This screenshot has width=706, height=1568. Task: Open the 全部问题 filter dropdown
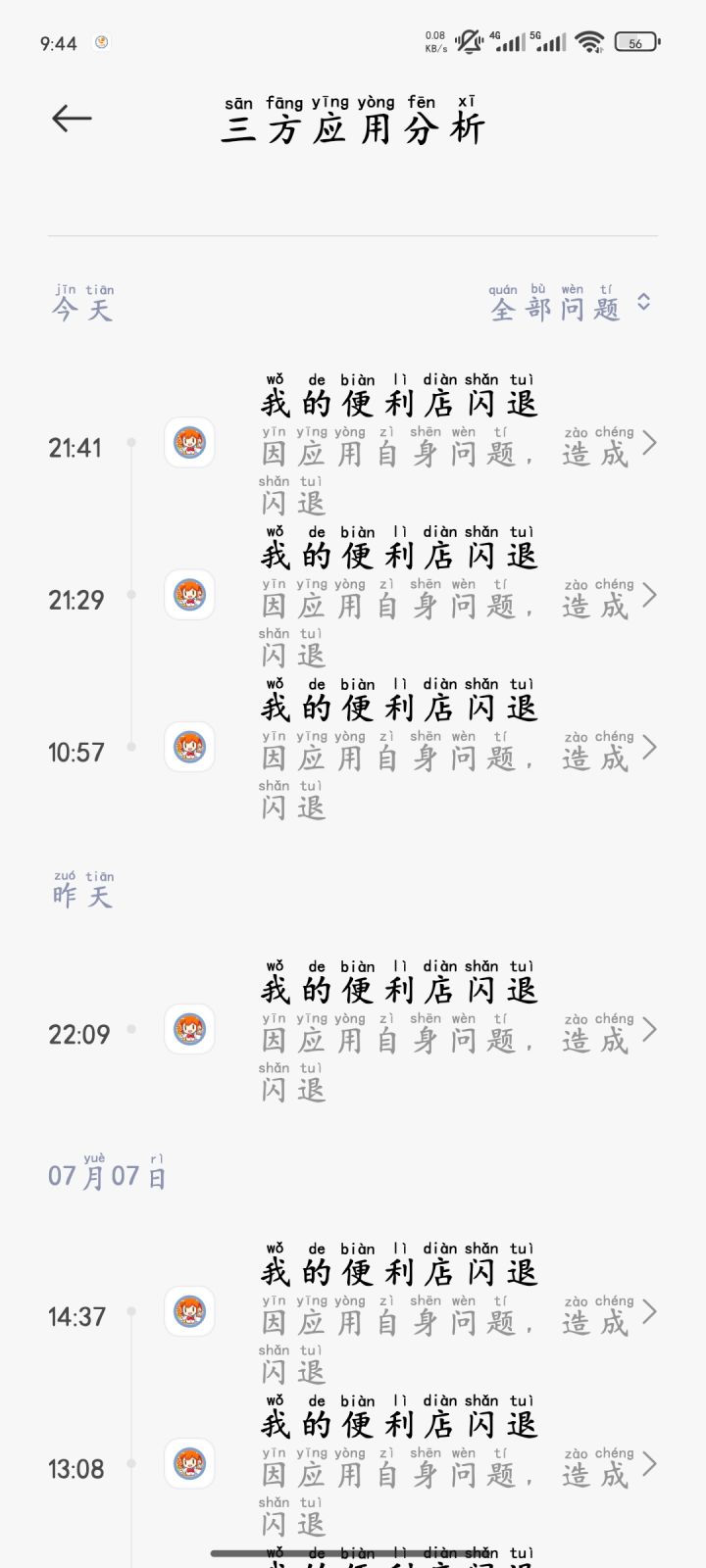569,306
